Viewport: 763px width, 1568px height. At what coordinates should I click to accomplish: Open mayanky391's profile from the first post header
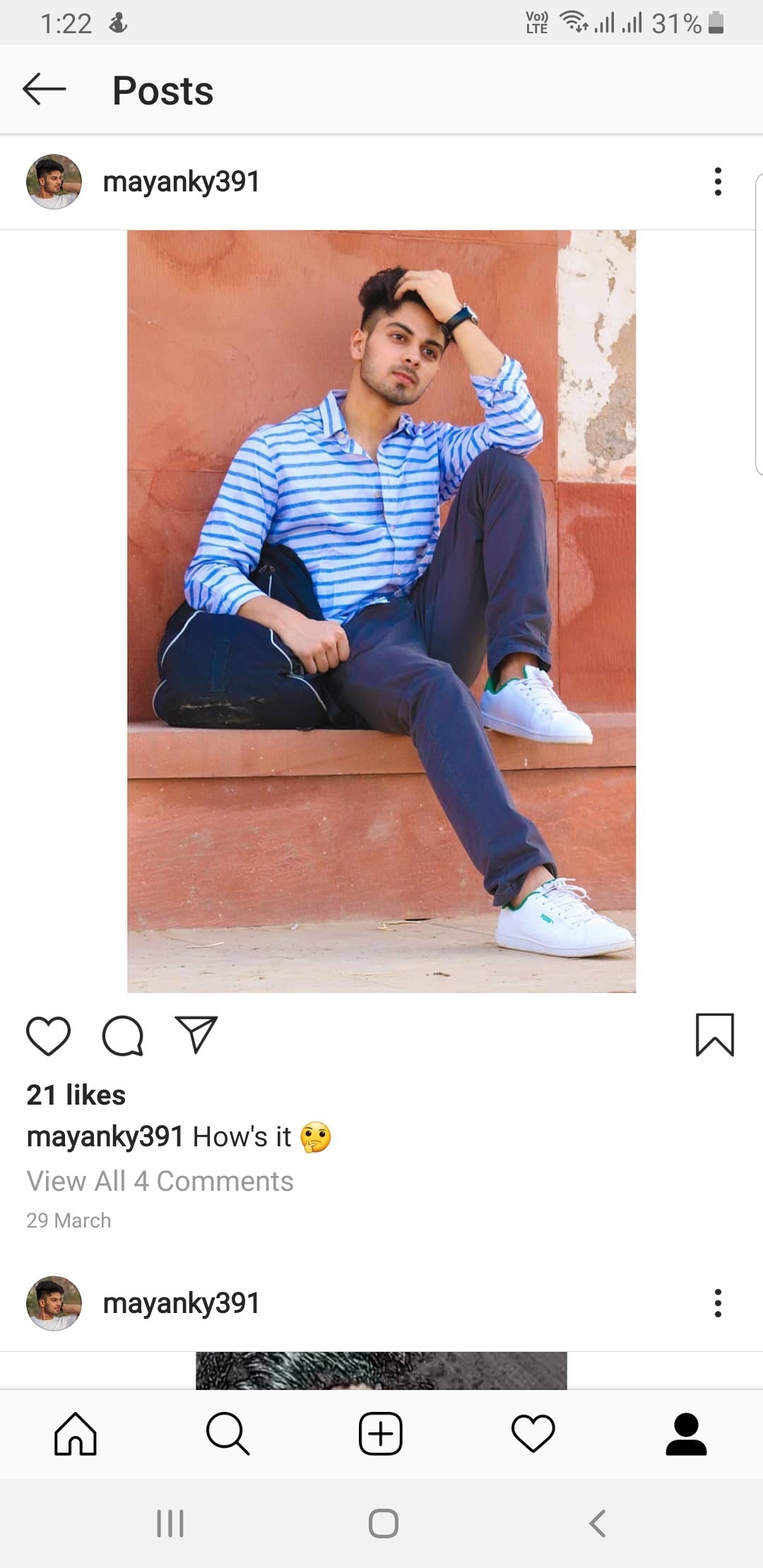(181, 182)
